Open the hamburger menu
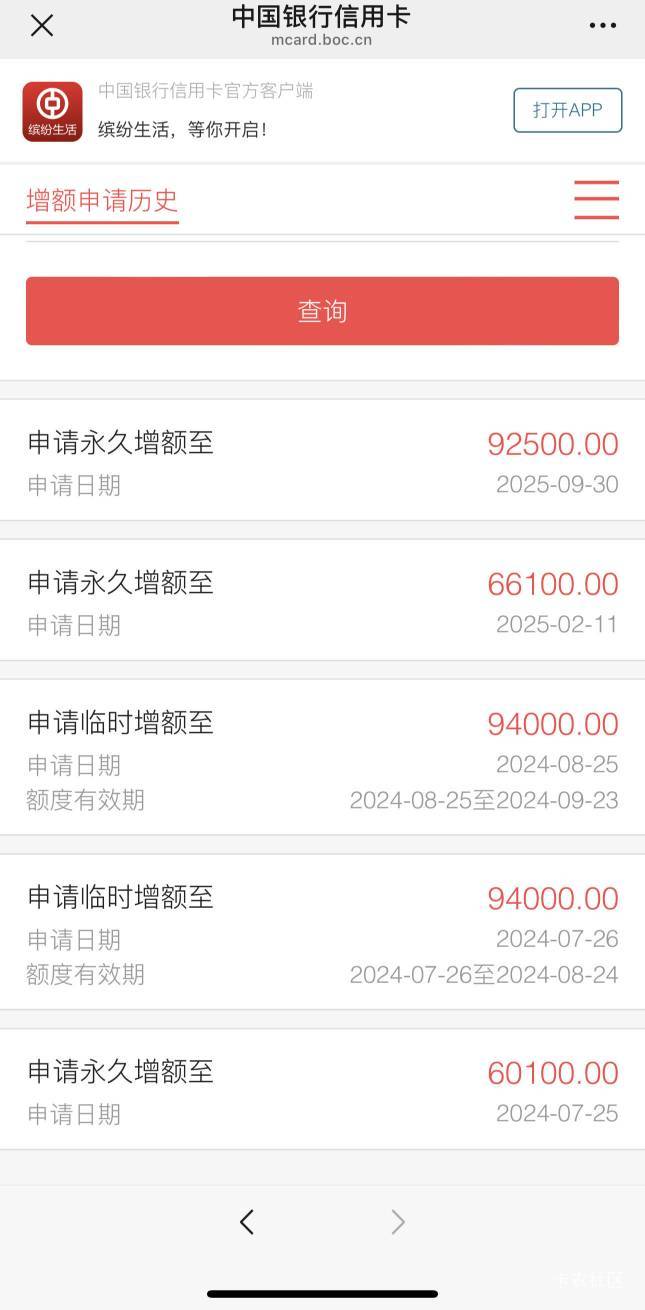The image size is (645, 1310). pyautogui.click(x=596, y=200)
